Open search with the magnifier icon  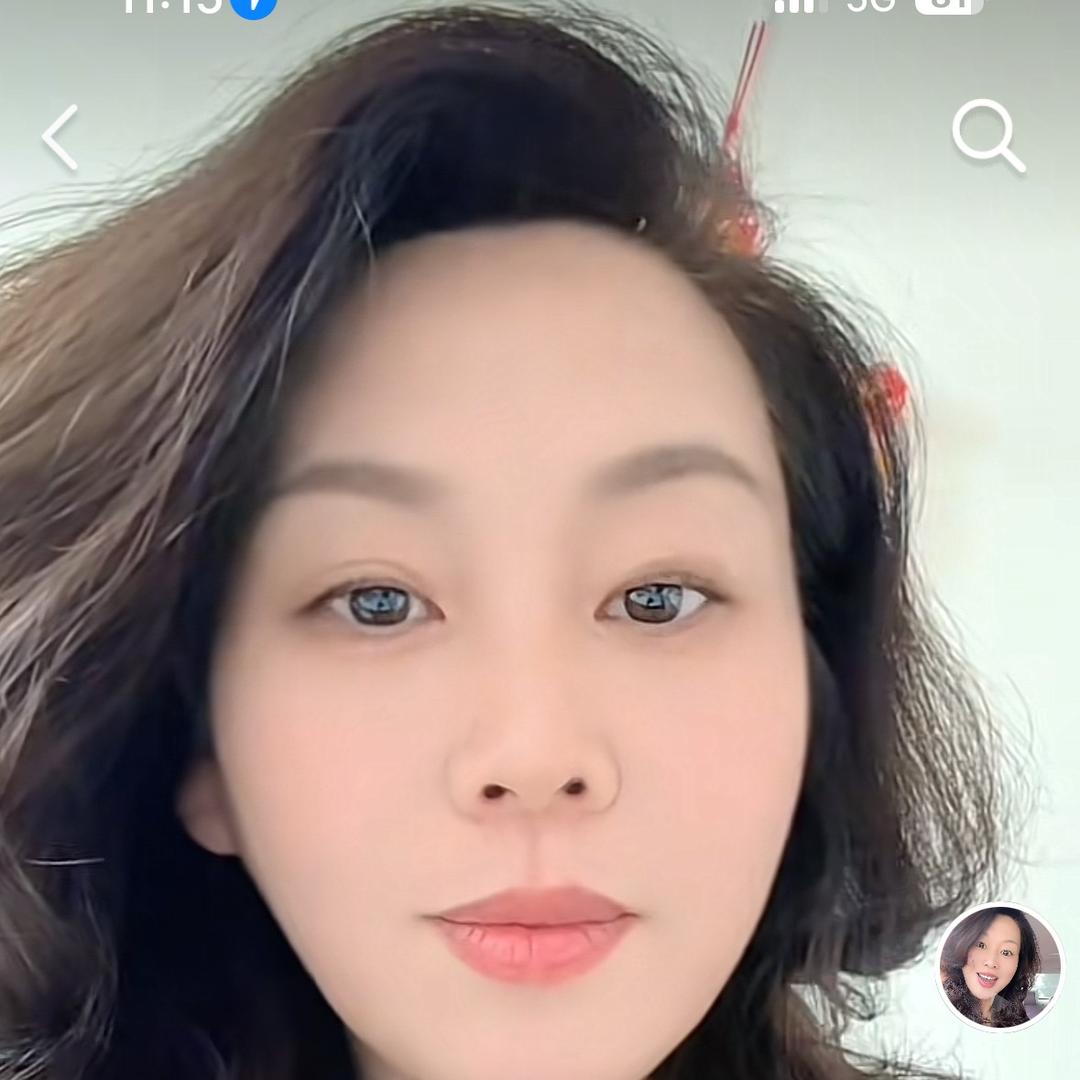(x=987, y=135)
